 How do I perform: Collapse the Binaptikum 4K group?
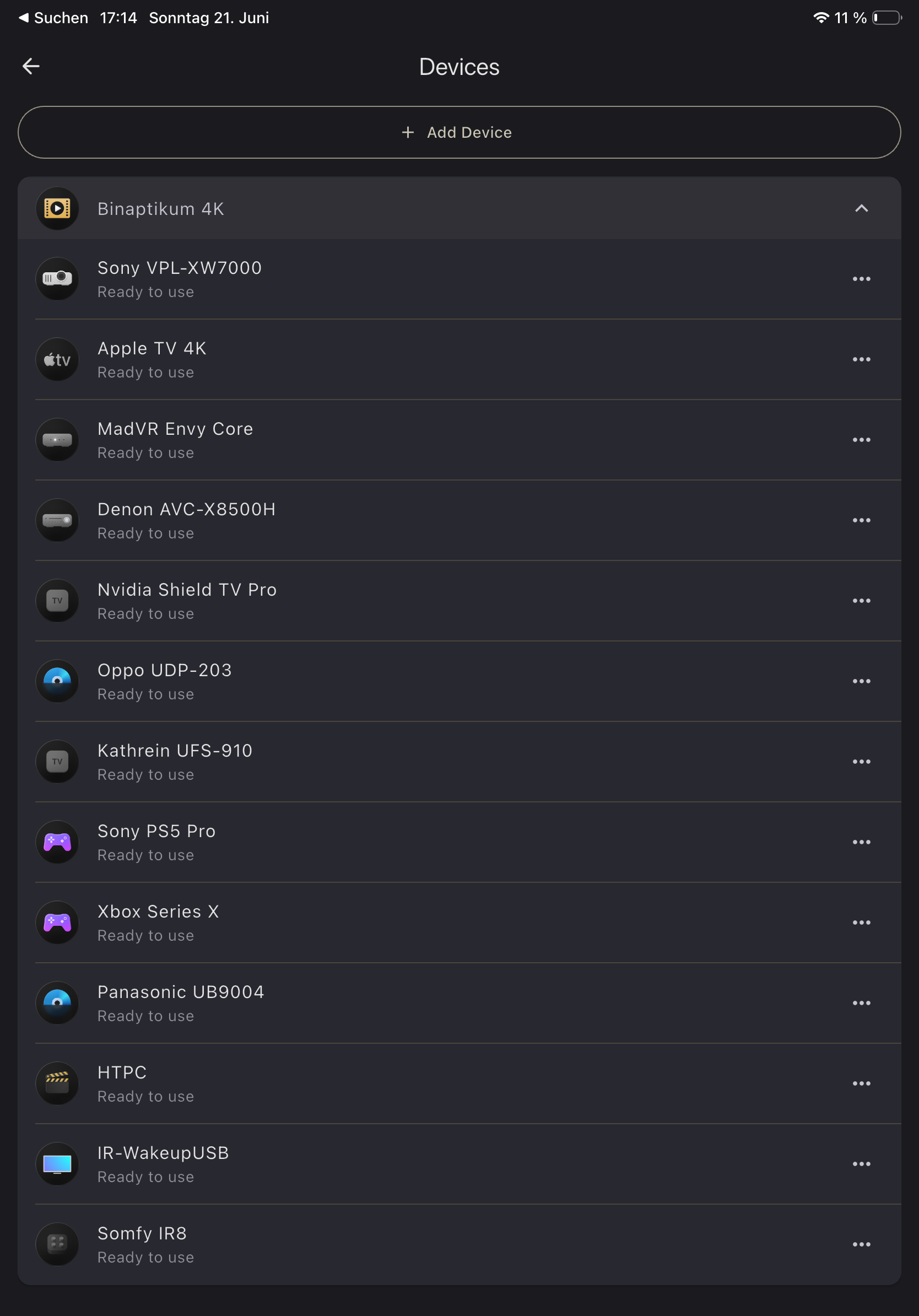(861, 209)
